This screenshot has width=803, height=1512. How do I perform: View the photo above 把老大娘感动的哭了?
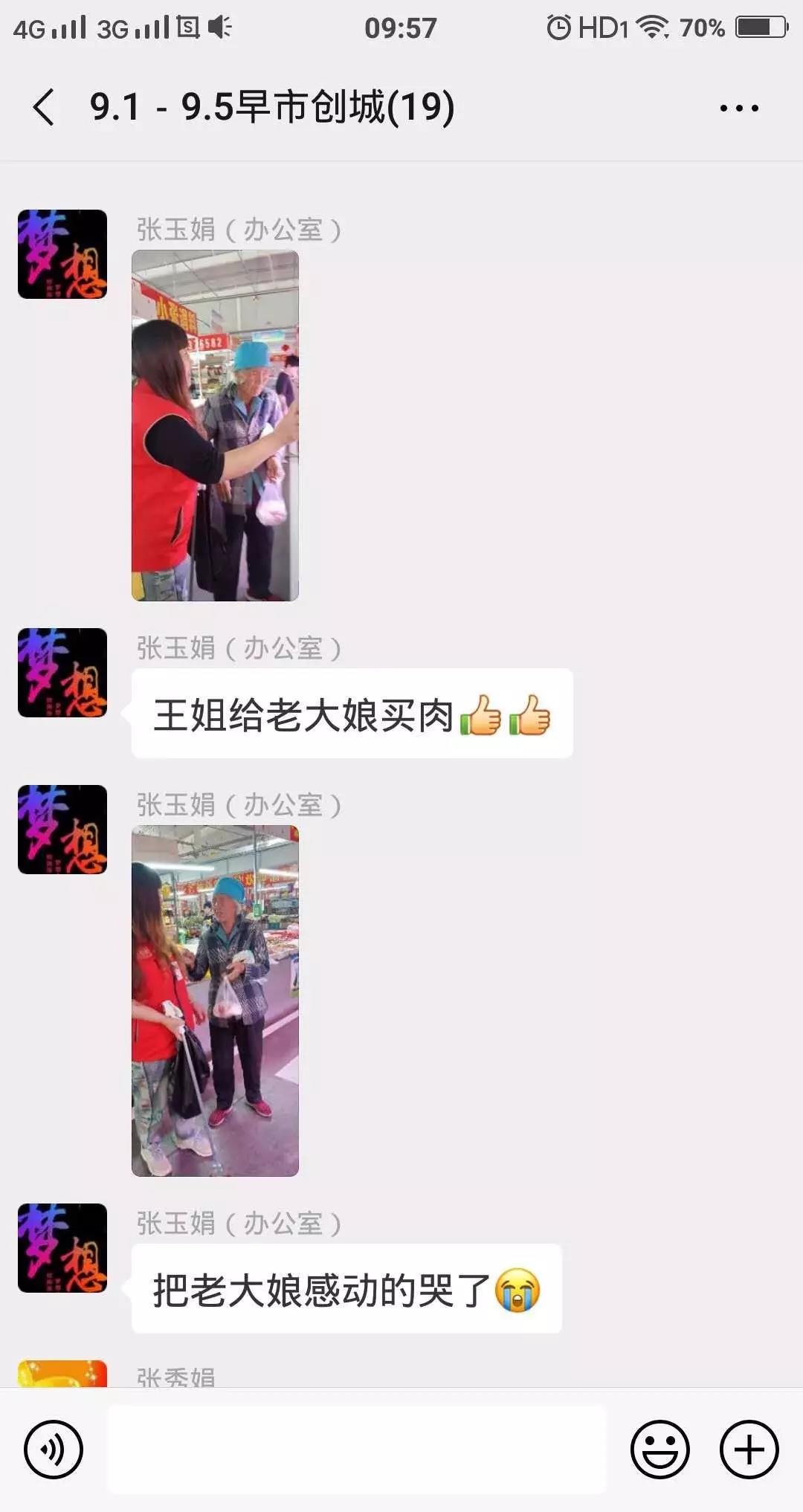point(215,1000)
